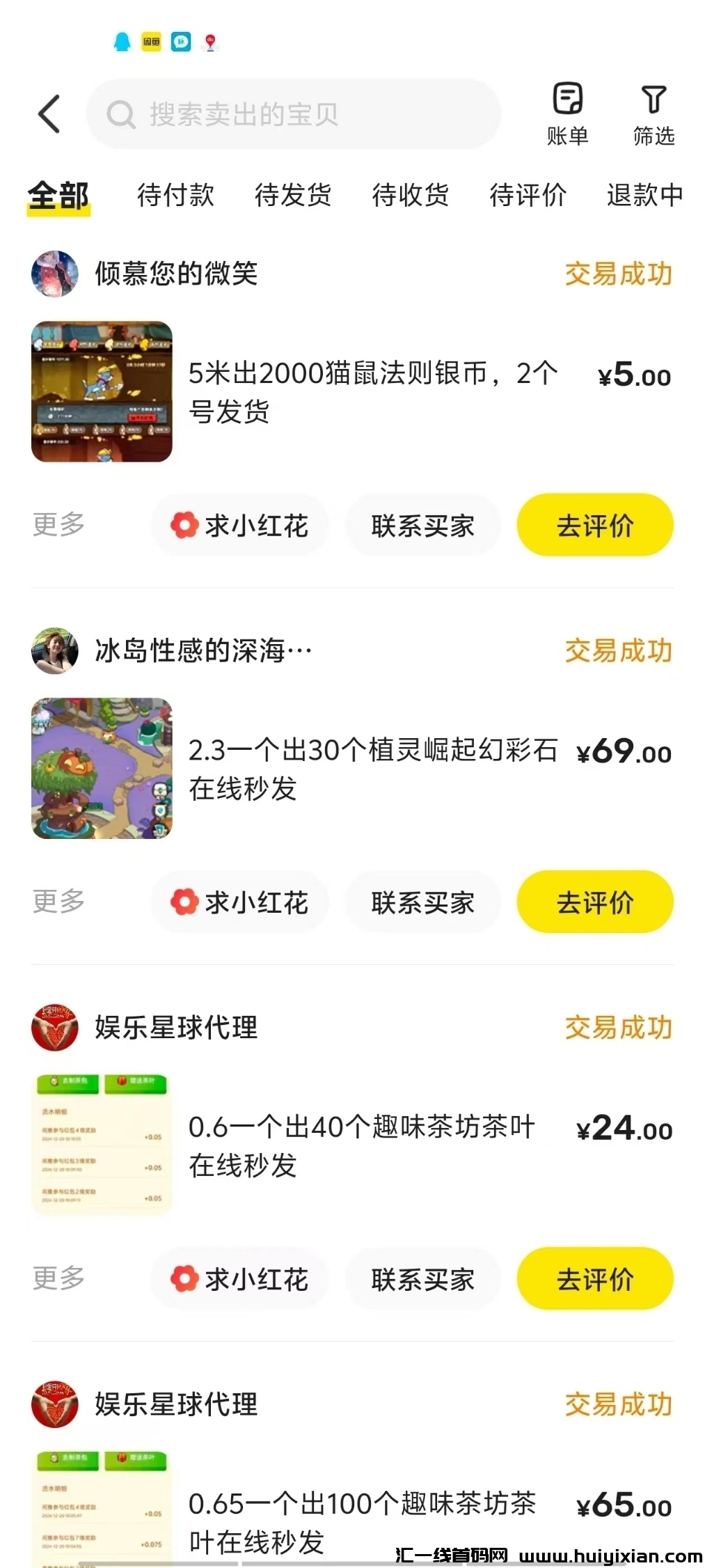Open the 闲鱼 app notification icon
The image size is (705, 1568).
click(151, 42)
